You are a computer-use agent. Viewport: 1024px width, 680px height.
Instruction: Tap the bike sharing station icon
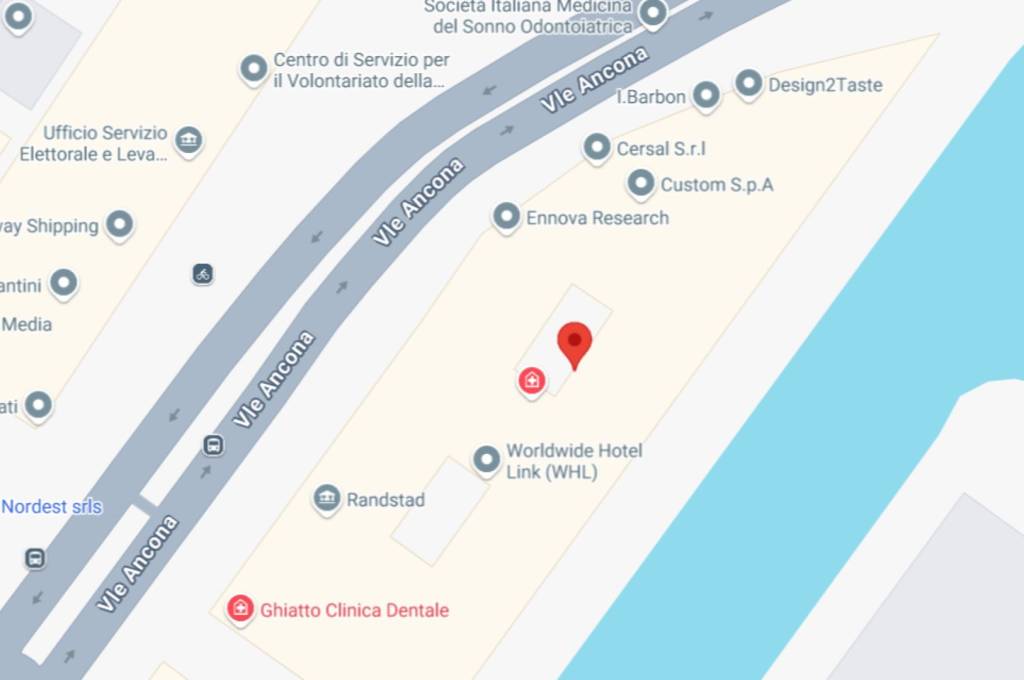[x=203, y=273]
